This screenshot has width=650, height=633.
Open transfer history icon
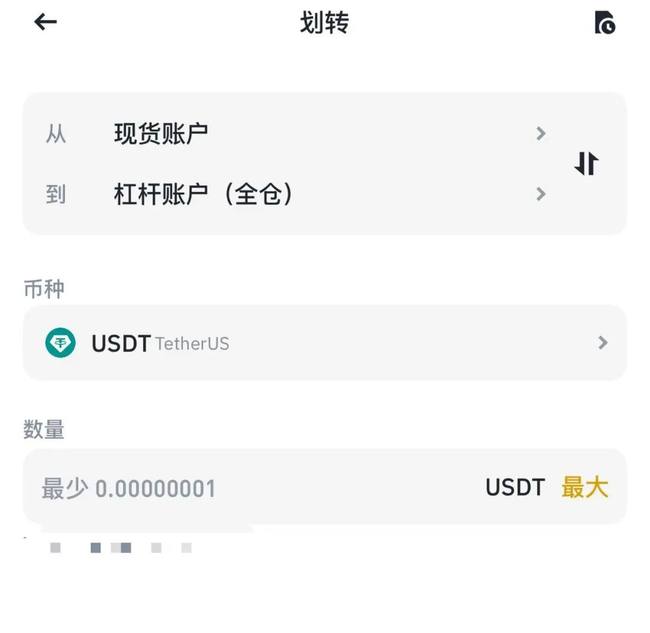tap(605, 23)
